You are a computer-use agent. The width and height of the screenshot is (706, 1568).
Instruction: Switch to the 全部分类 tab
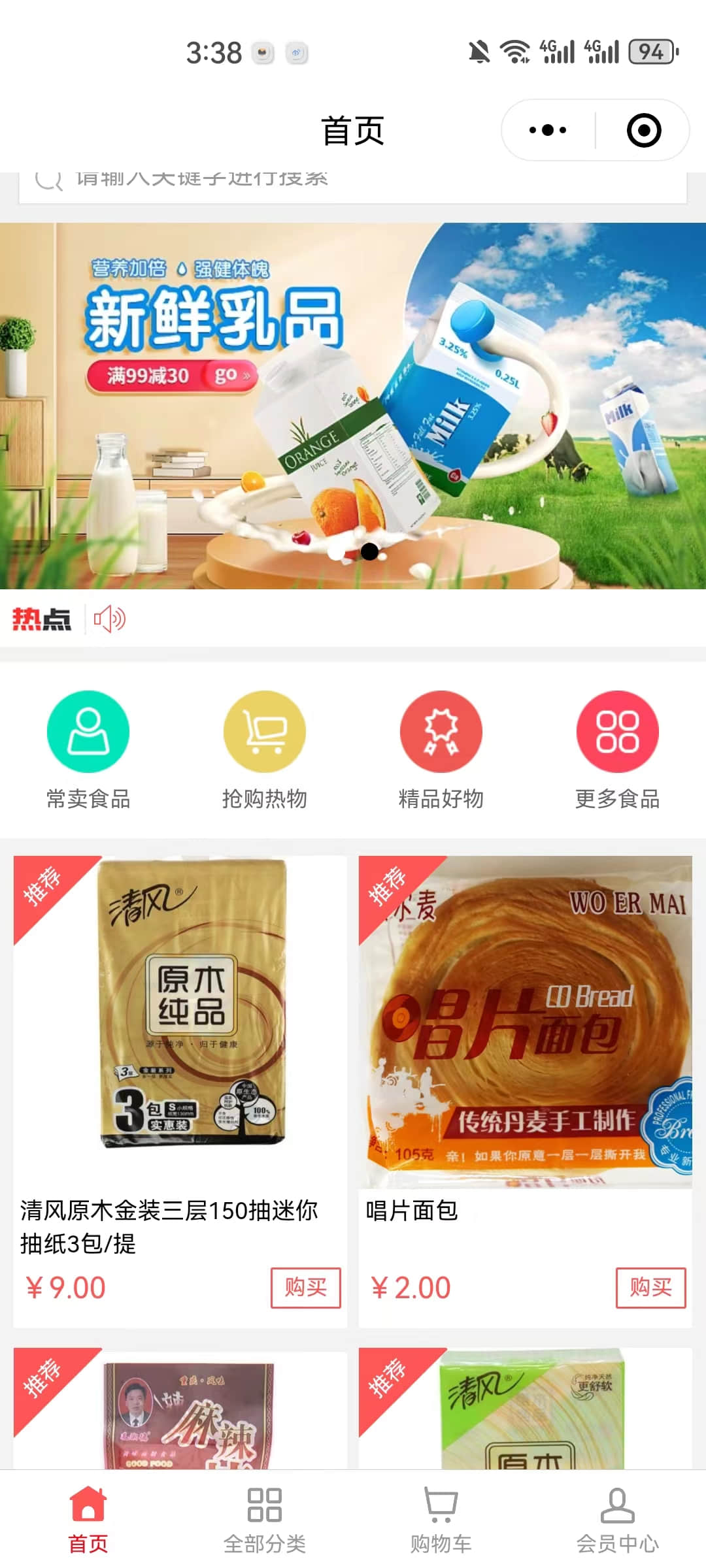coord(265,1520)
